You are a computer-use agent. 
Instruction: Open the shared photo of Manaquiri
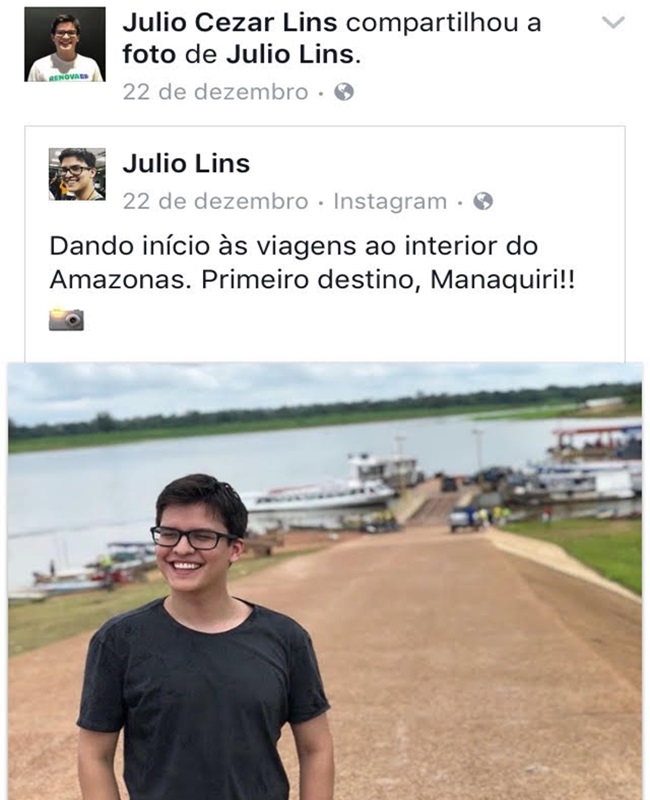325,580
